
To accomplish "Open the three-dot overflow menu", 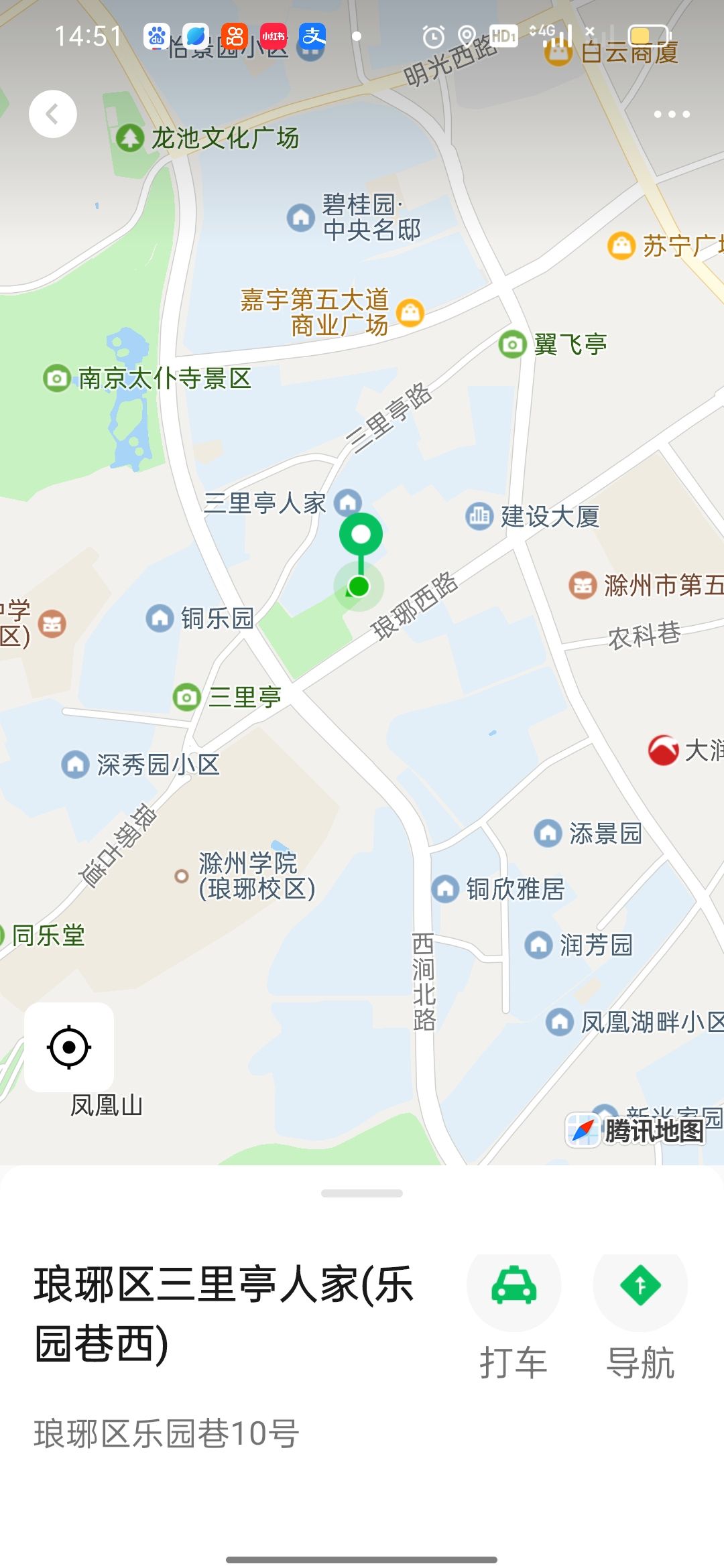I will (672, 114).
